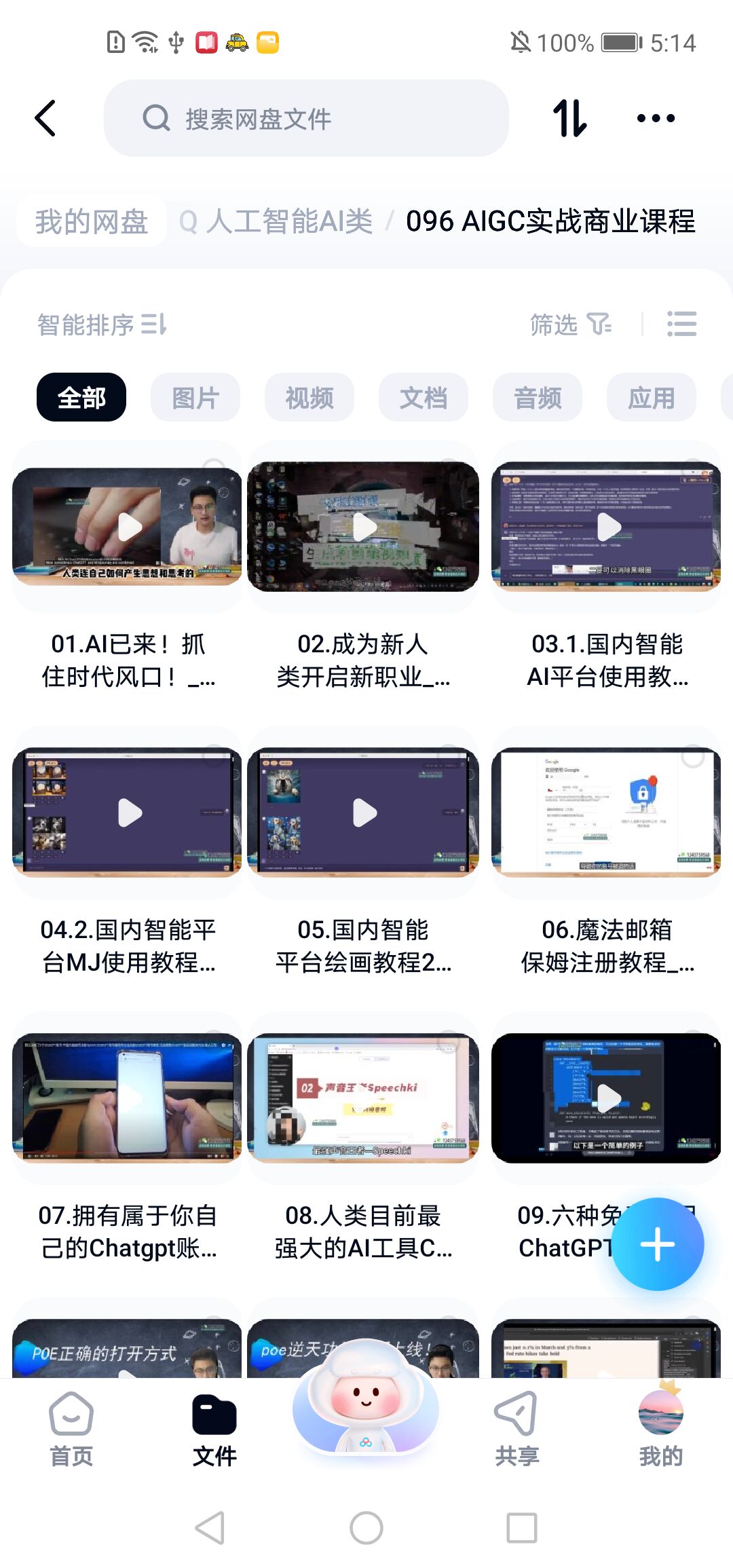Open the transfer list arrows icon
Screen dimensions: 733x1568
coord(569,119)
